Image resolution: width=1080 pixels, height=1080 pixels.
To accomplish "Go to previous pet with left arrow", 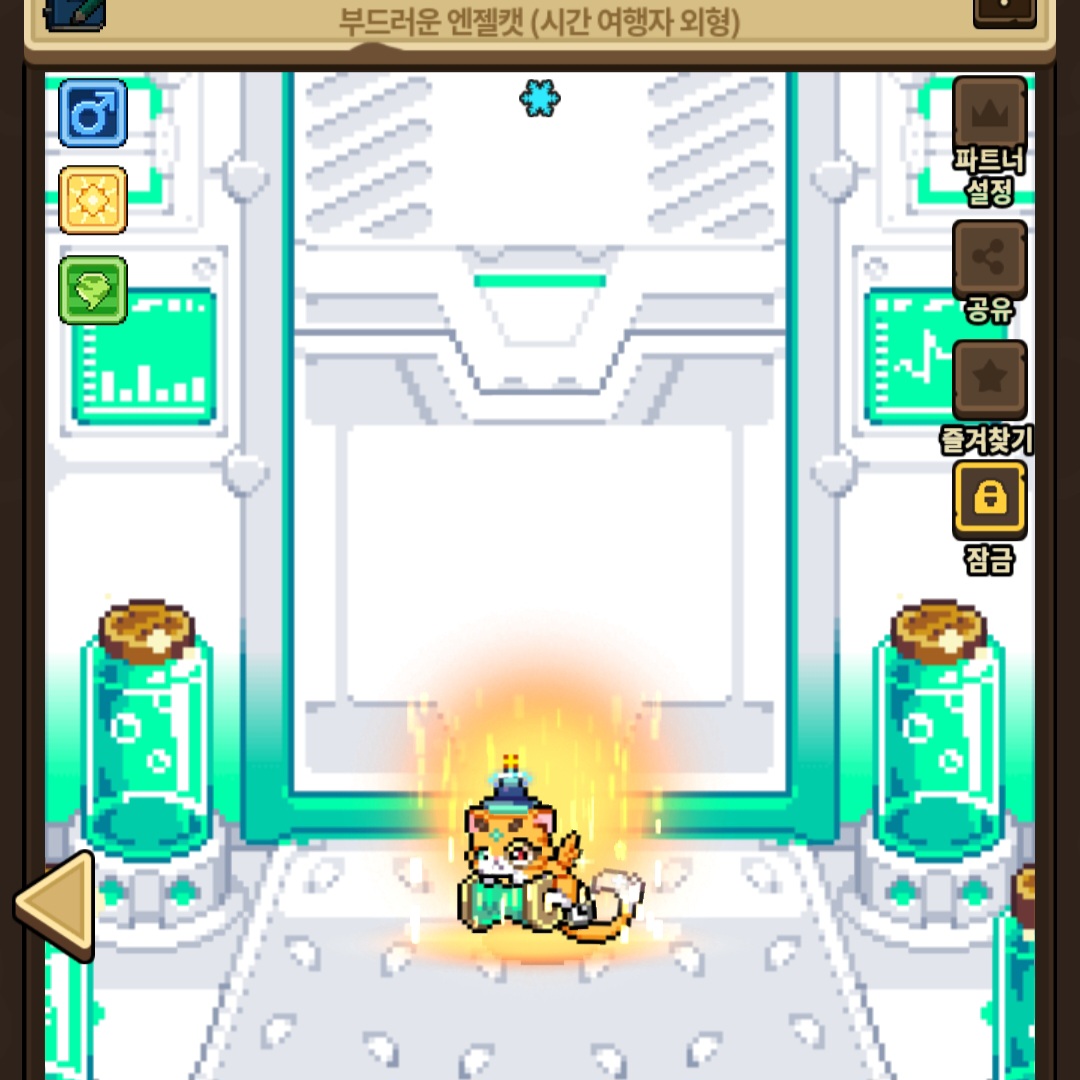I will (55, 903).
